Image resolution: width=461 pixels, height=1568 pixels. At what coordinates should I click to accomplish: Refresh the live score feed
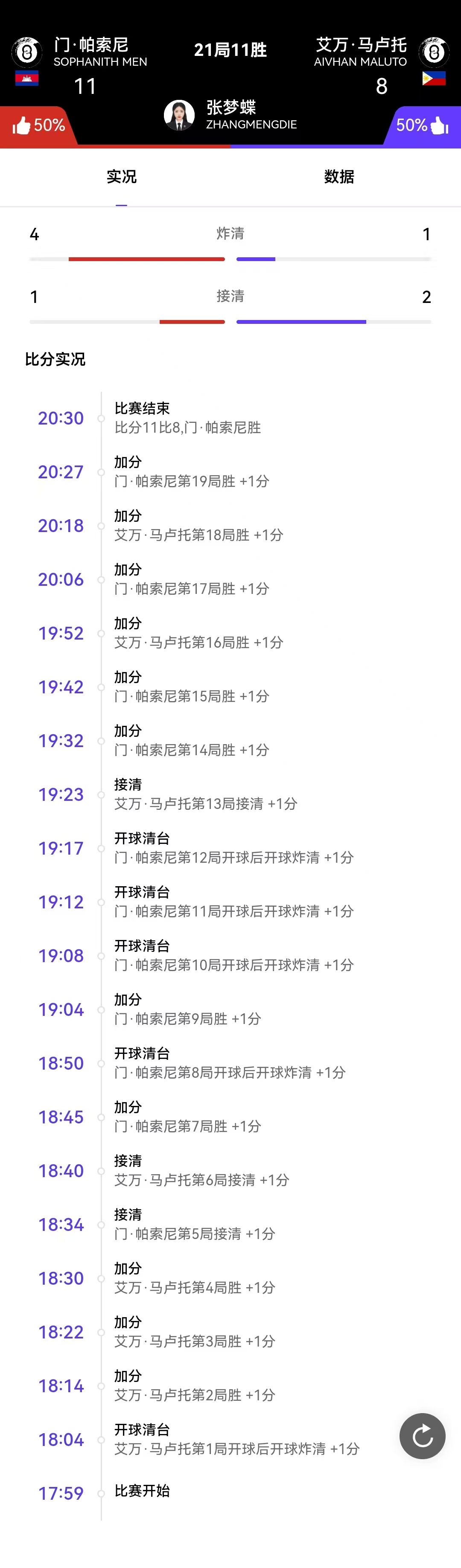(422, 1436)
